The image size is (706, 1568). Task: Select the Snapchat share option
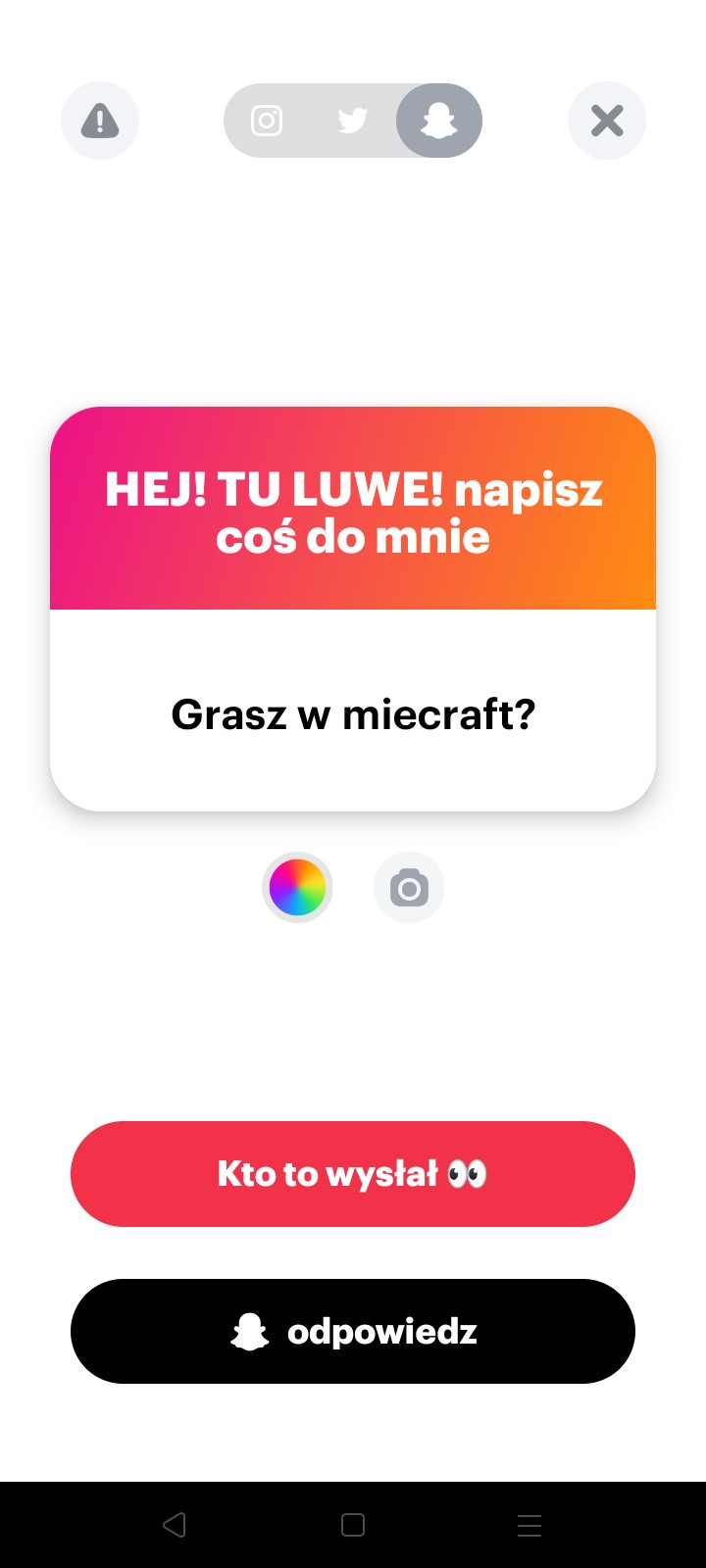point(438,121)
